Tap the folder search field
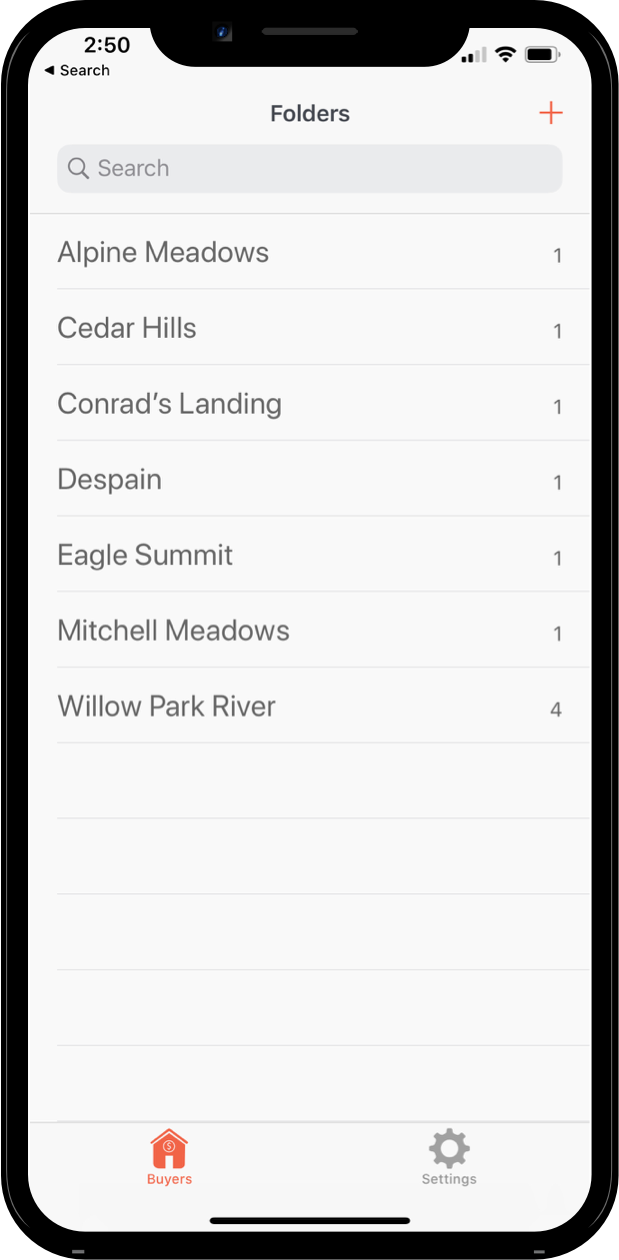Image resolution: width=619 pixels, height=1260 pixels. pos(310,169)
